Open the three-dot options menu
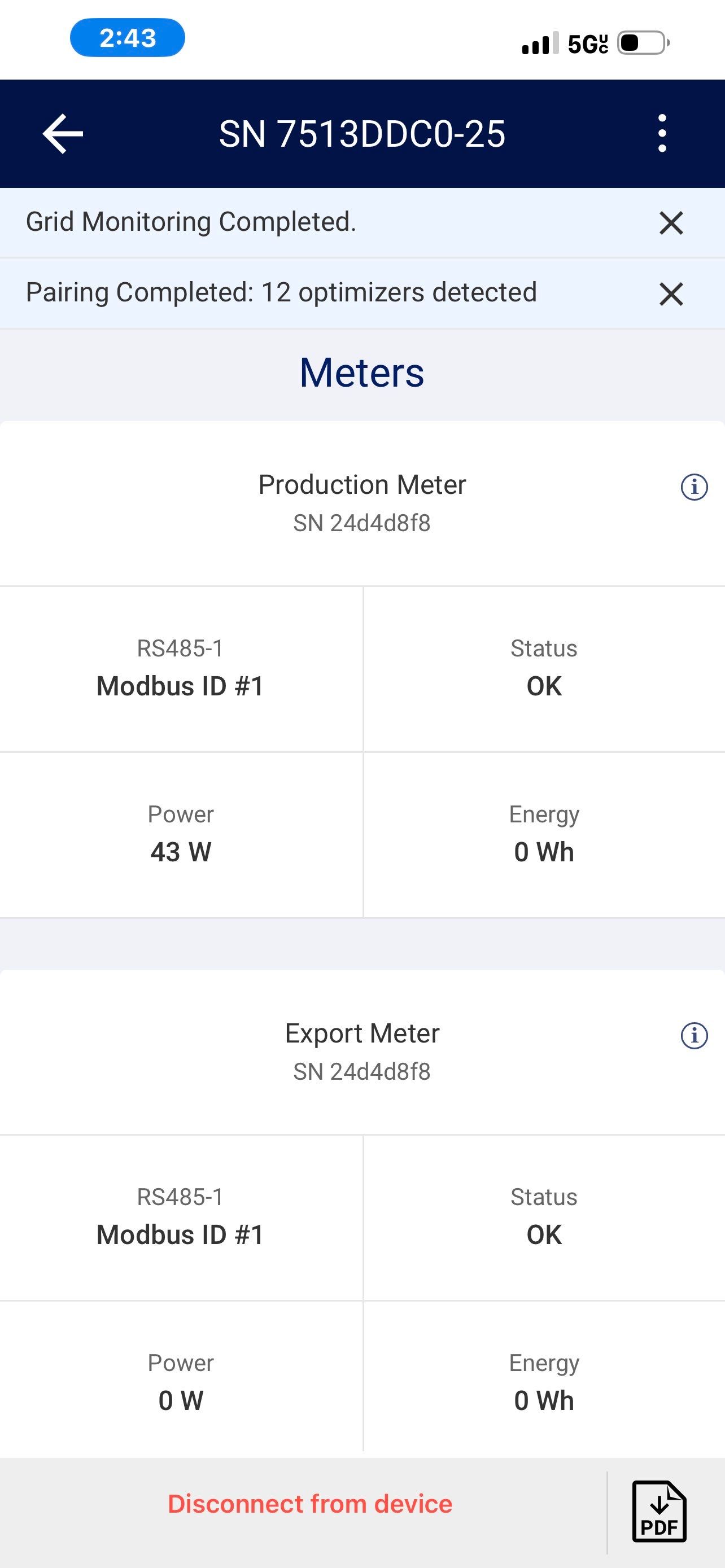 662,134
